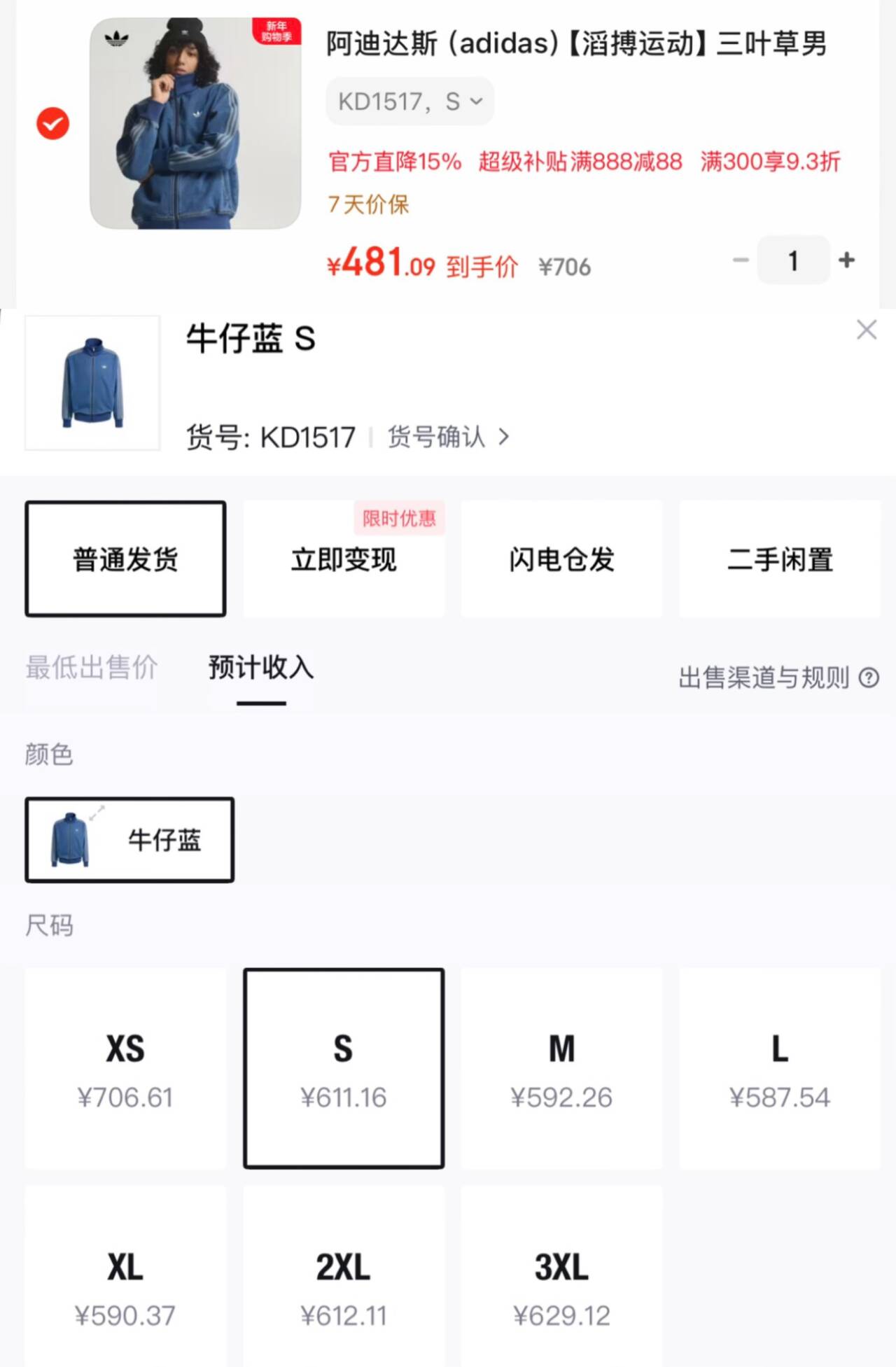Select size M at ¥592.26
This screenshot has height=1367, width=896.
pyautogui.click(x=561, y=1068)
